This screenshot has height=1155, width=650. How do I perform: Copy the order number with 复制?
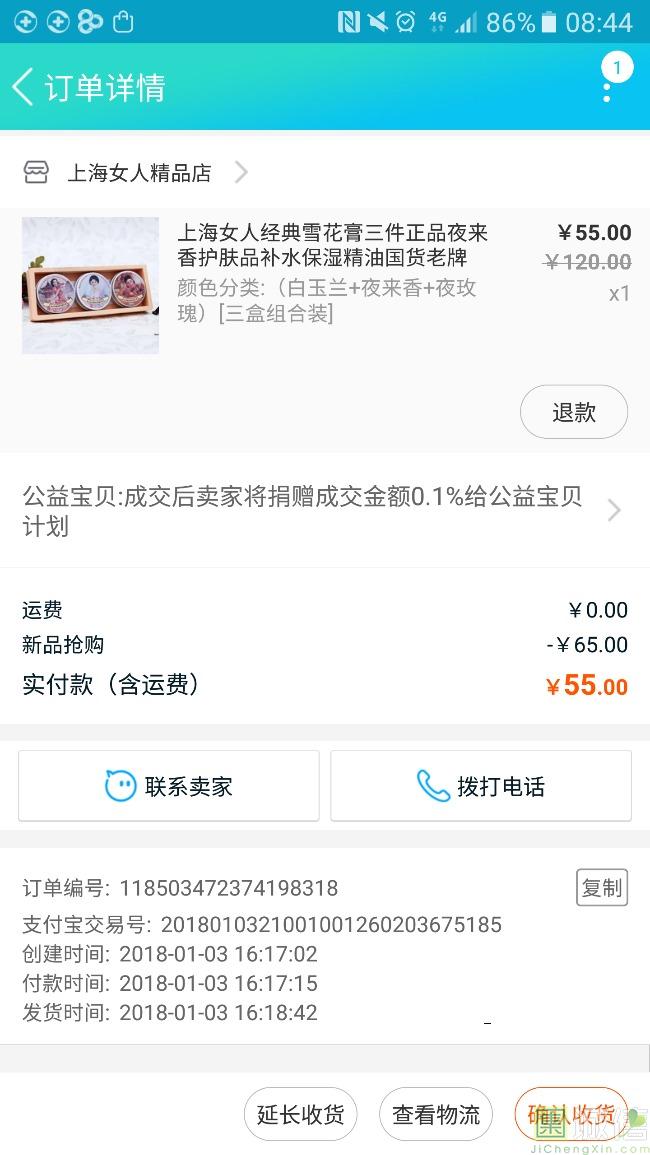602,887
